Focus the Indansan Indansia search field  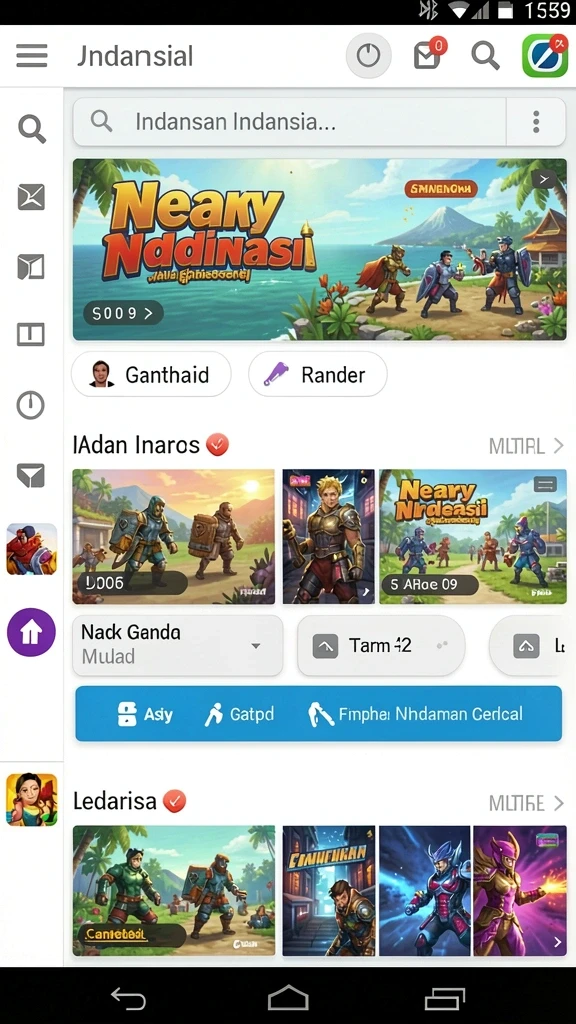click(x=289, y=121)
